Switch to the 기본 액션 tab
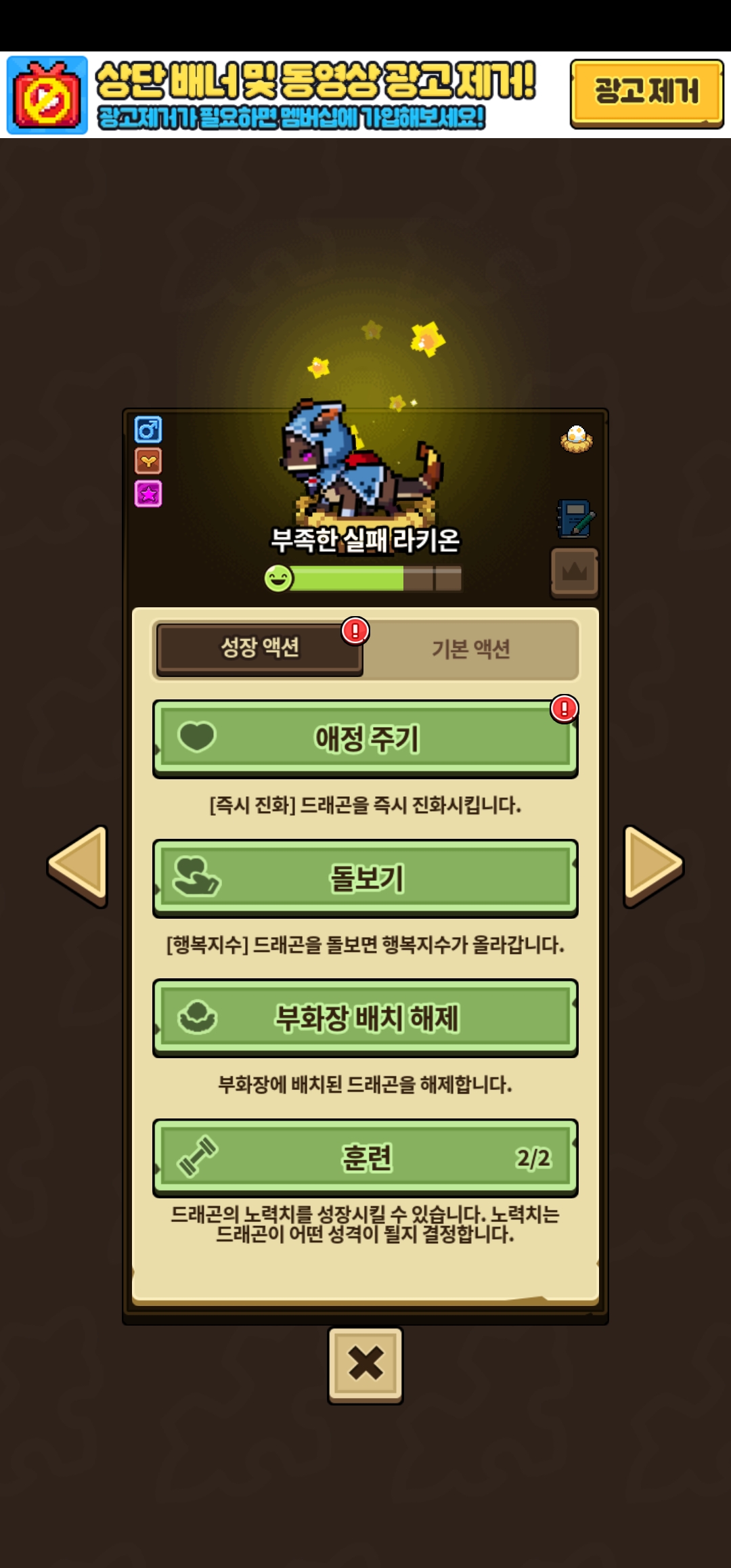 470,649
